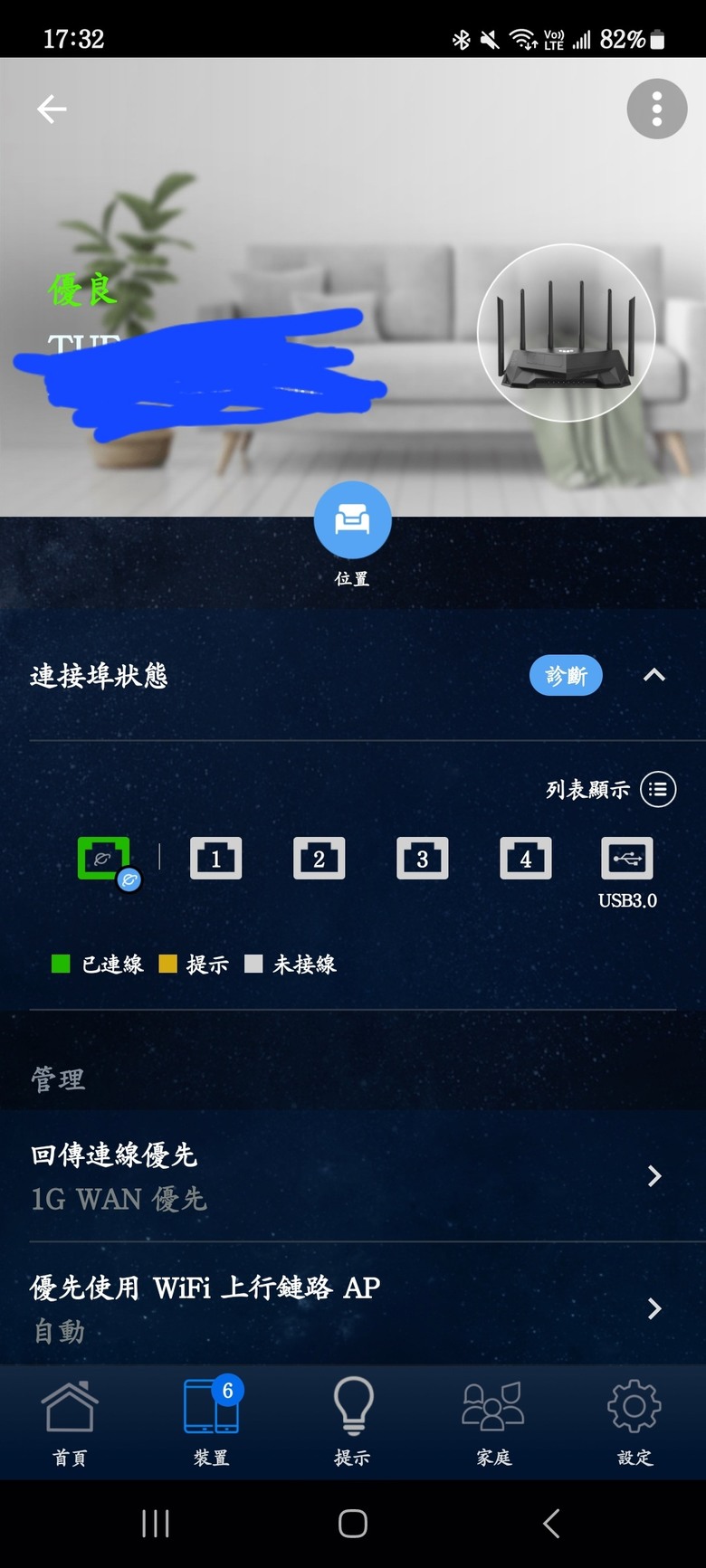Switch to the 提示 tab

pyautogui.click(x=353, y=1421)
